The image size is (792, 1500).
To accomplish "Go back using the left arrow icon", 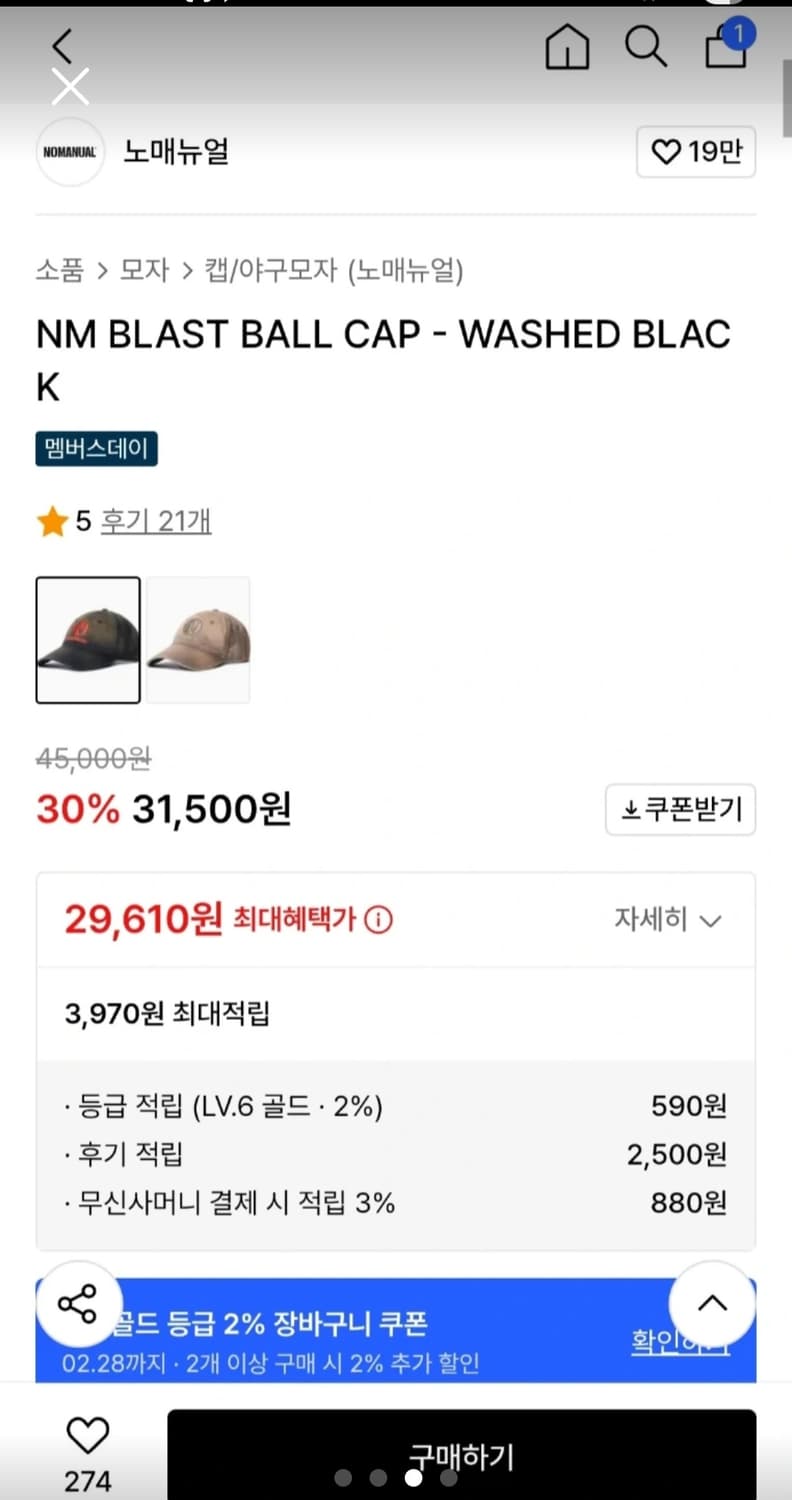I will coord(62,45).
